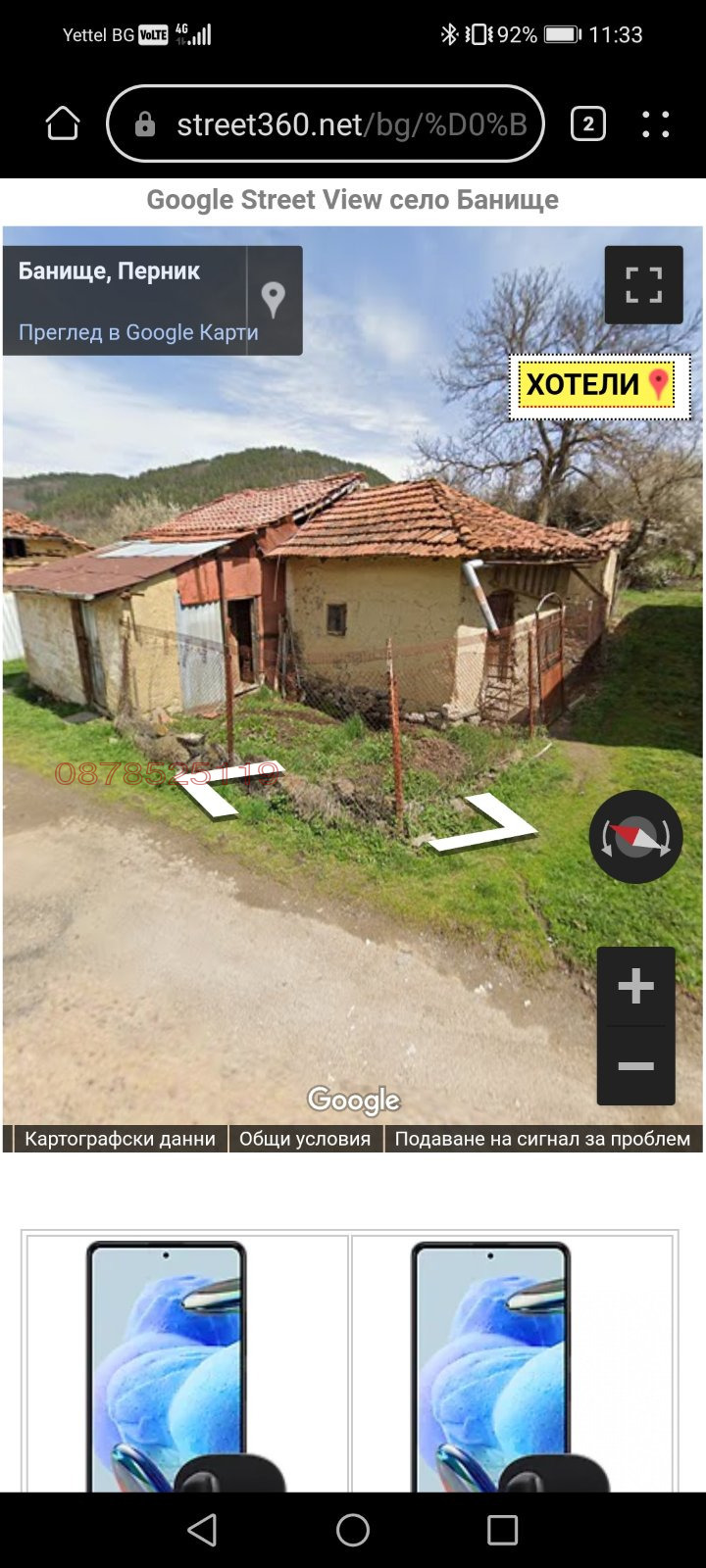Open the left phone ad tile
This screenshot has height=1568, width=706.
pos(187,1362)
